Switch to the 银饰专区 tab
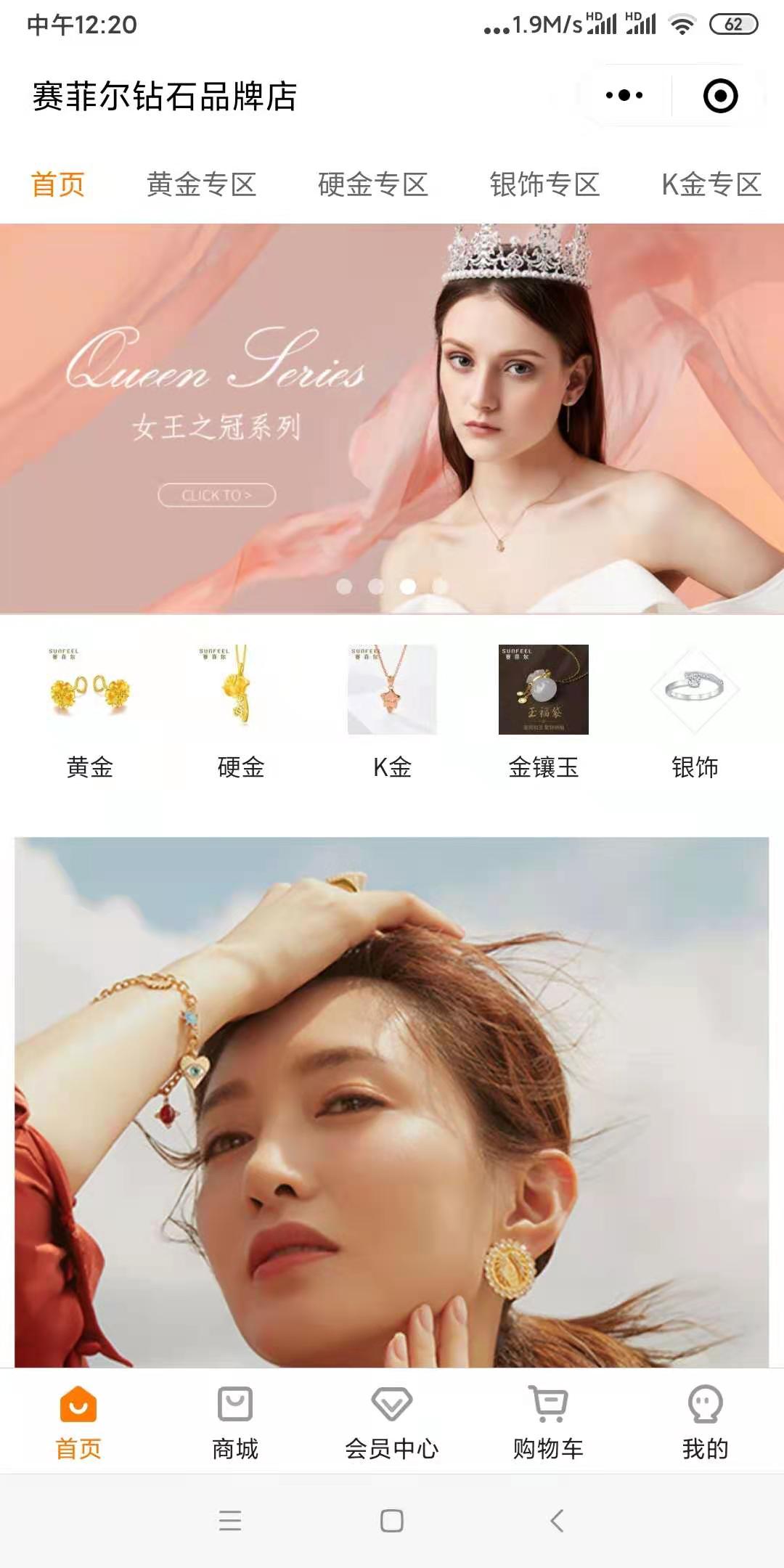 point(544,184)
